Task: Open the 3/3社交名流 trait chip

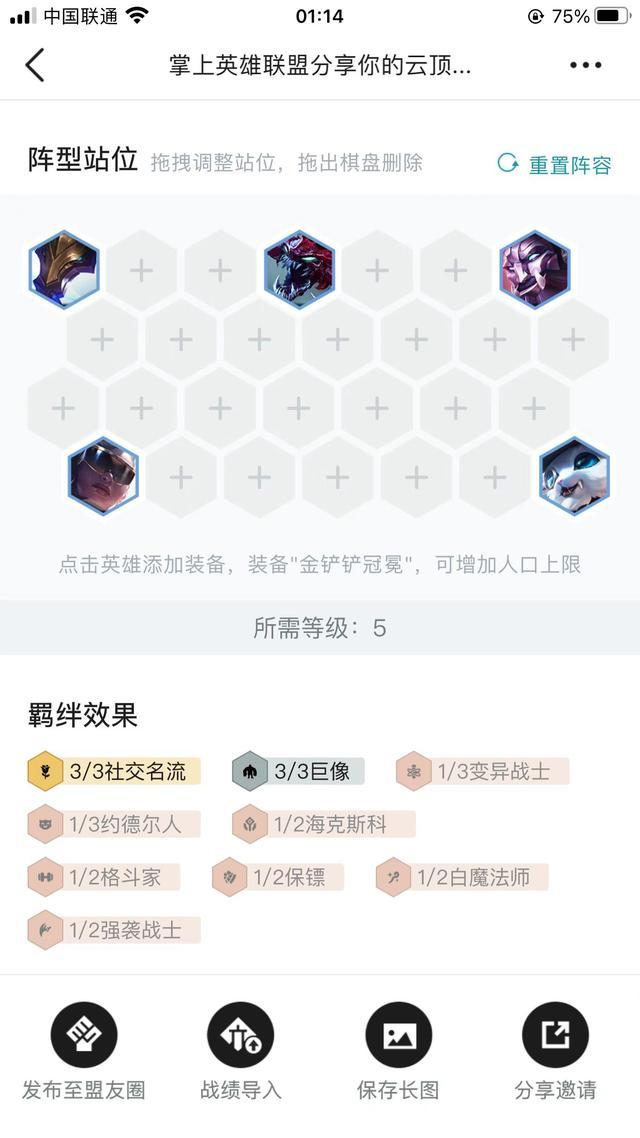Action: pyautogui.click(x=114, y=772)
